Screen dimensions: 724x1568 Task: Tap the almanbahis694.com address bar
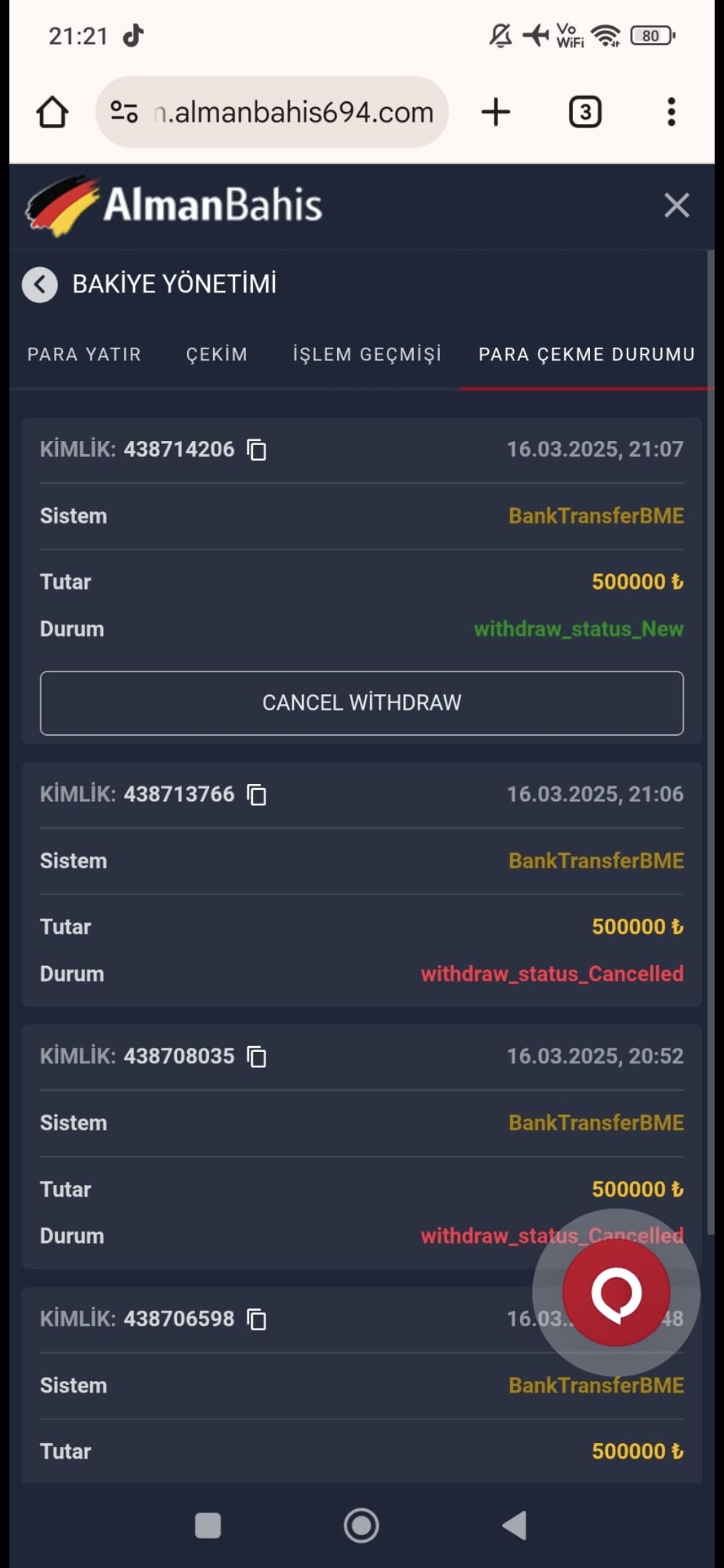272,112
